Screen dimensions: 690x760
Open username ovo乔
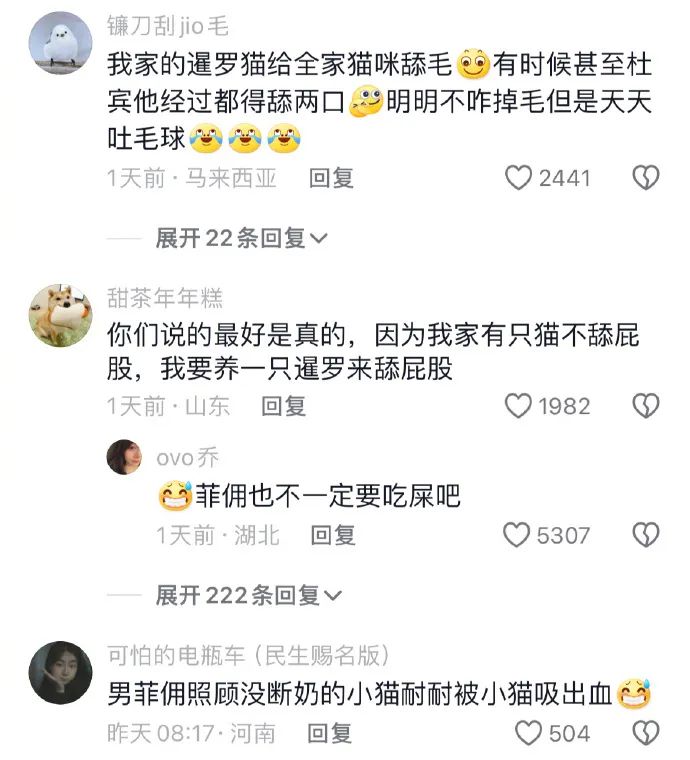pos(187,457)
